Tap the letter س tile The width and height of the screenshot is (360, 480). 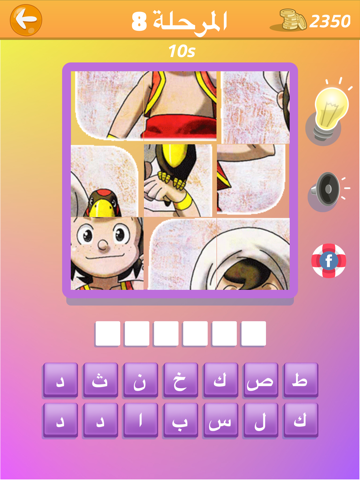(220, 420)
